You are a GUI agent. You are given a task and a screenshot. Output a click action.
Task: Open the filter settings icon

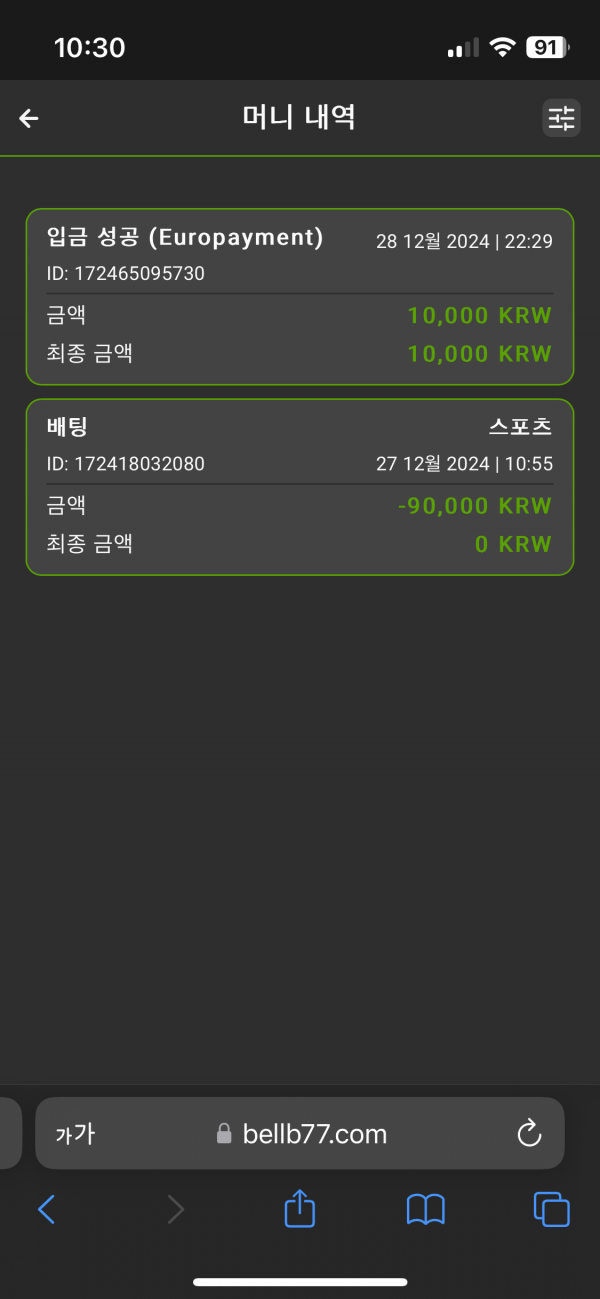(561, 118)
